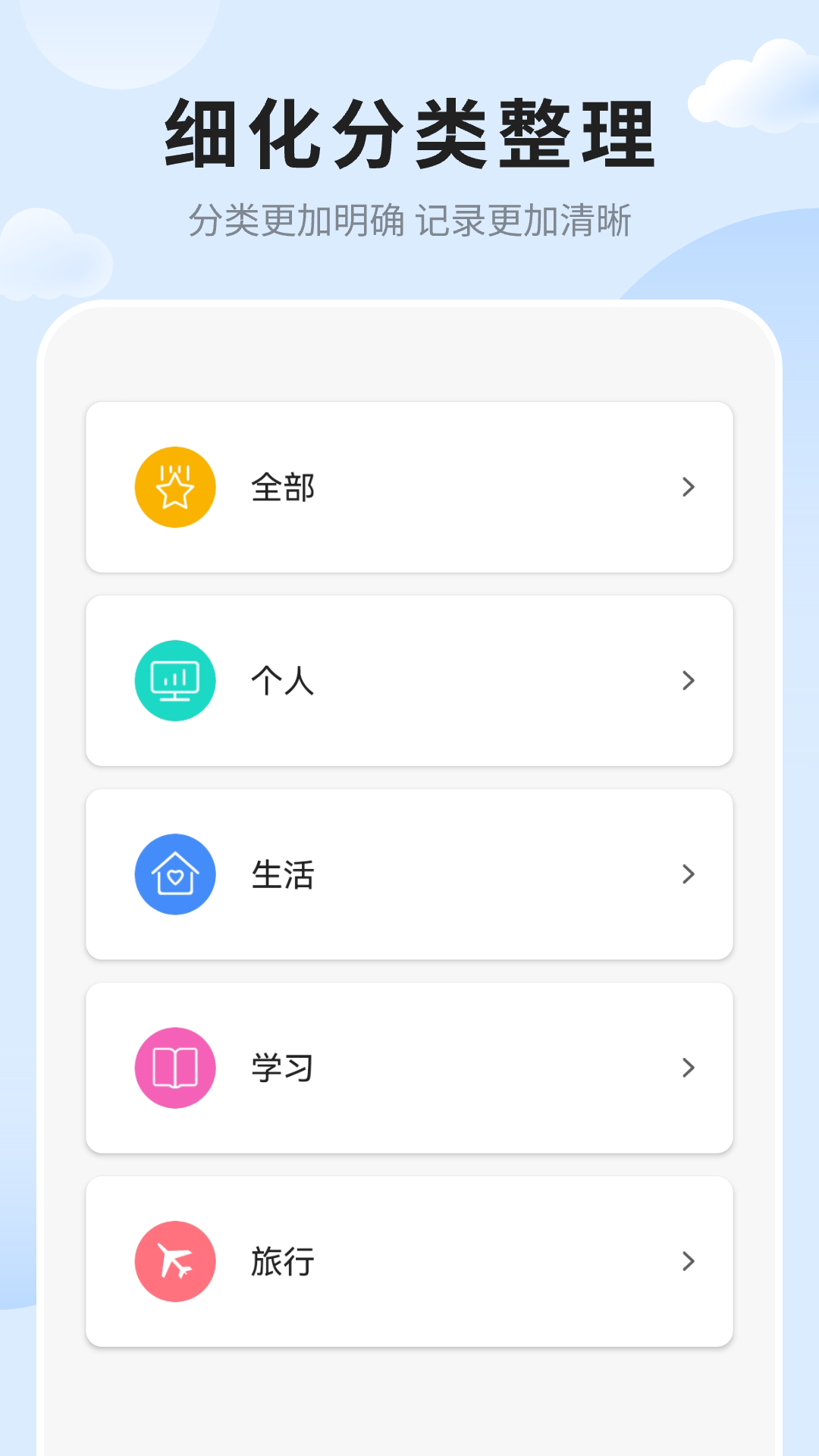Expand the 全部 category via its chevron
The height and width of the screenshot is (1456, 819).
tap(688, 486)
